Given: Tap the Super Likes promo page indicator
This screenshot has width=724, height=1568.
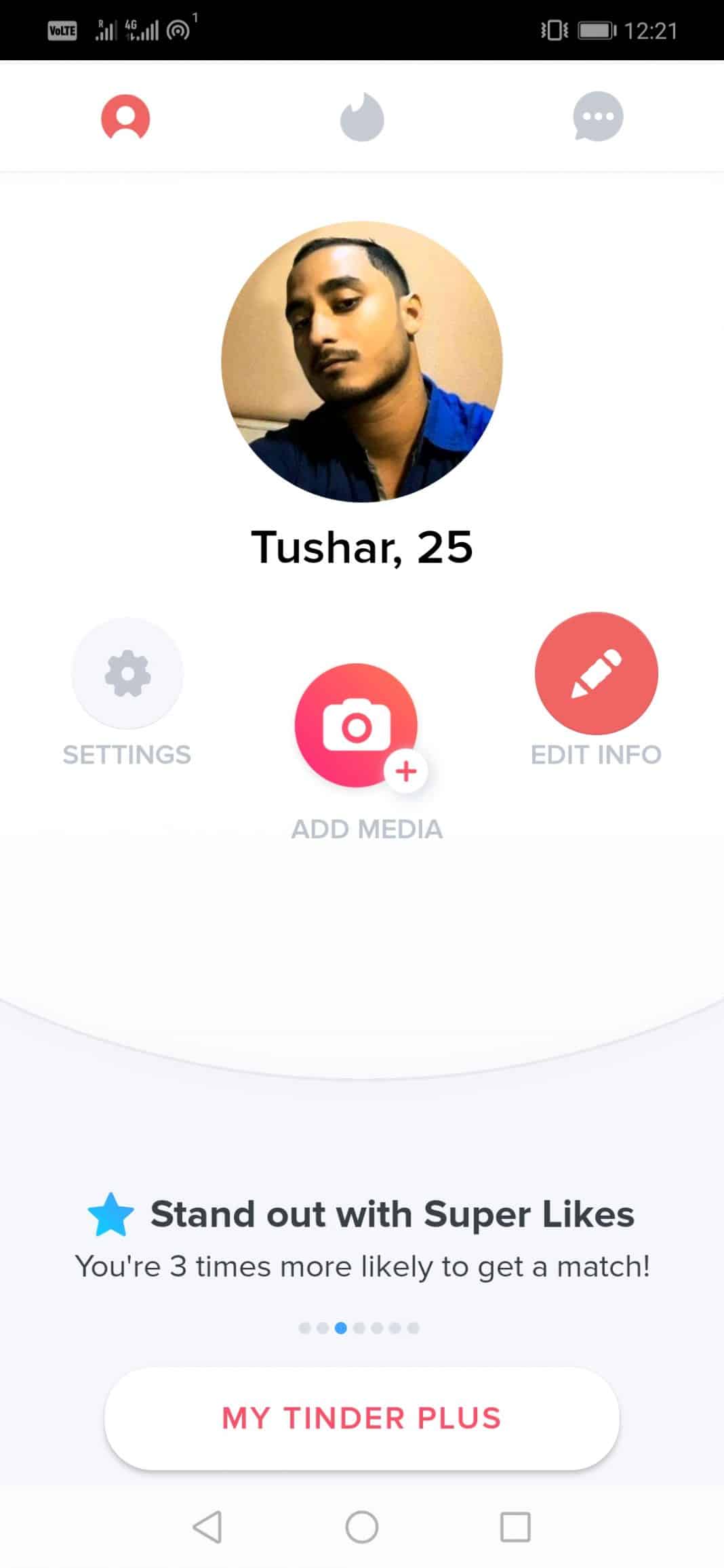Looking at the screenshot, I should click(359, 1327).
